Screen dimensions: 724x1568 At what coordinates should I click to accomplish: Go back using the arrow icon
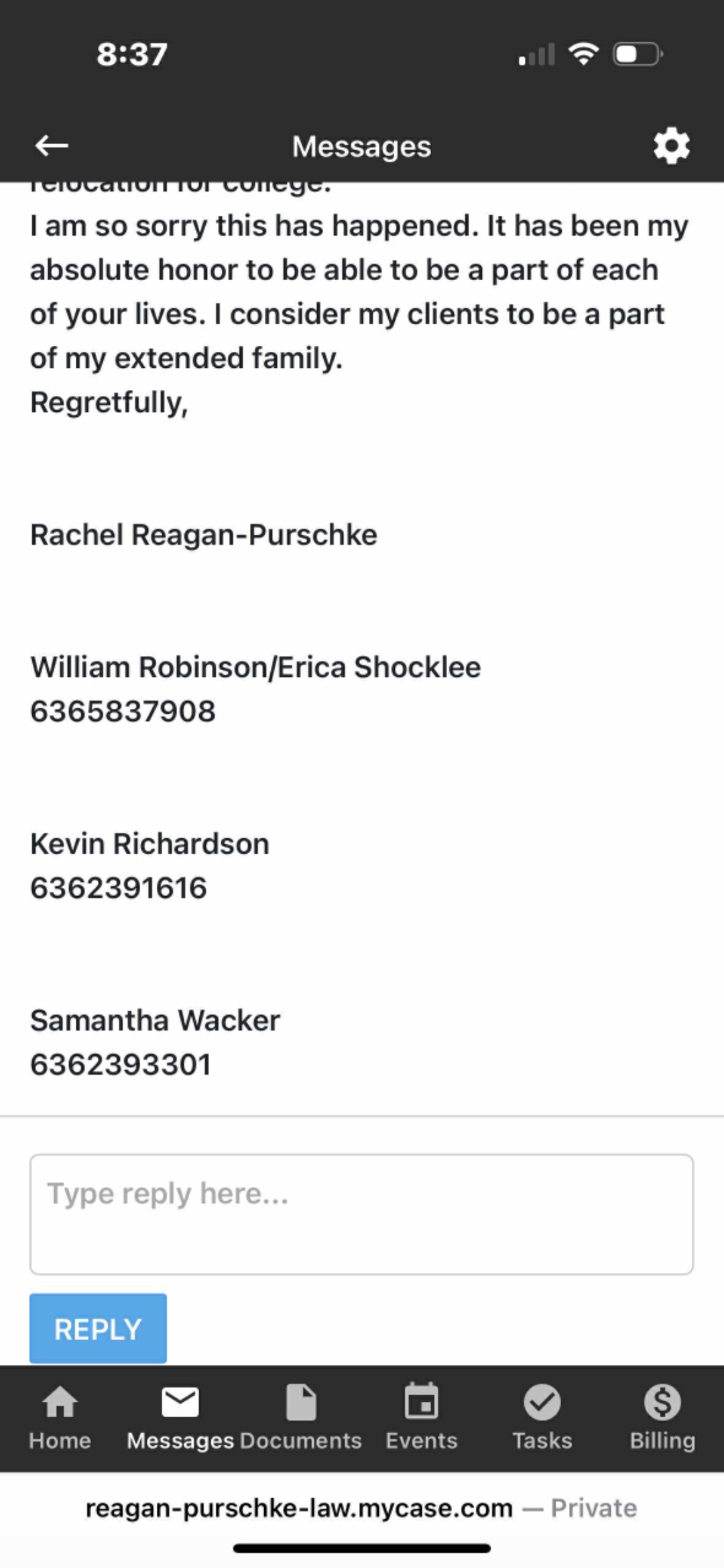point(52,145)
